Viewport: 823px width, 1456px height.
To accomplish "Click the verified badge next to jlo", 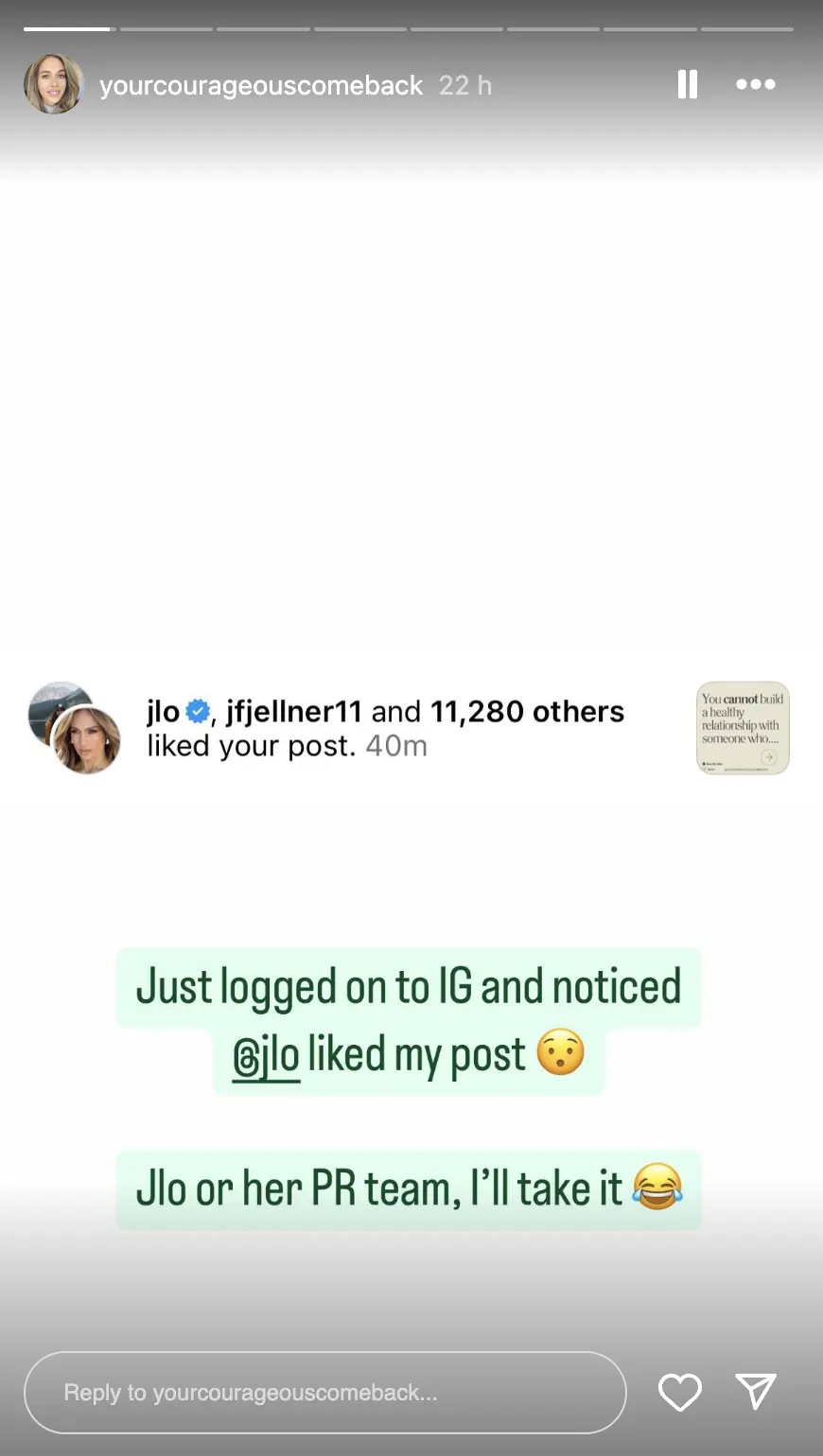I will pos(195,711).
